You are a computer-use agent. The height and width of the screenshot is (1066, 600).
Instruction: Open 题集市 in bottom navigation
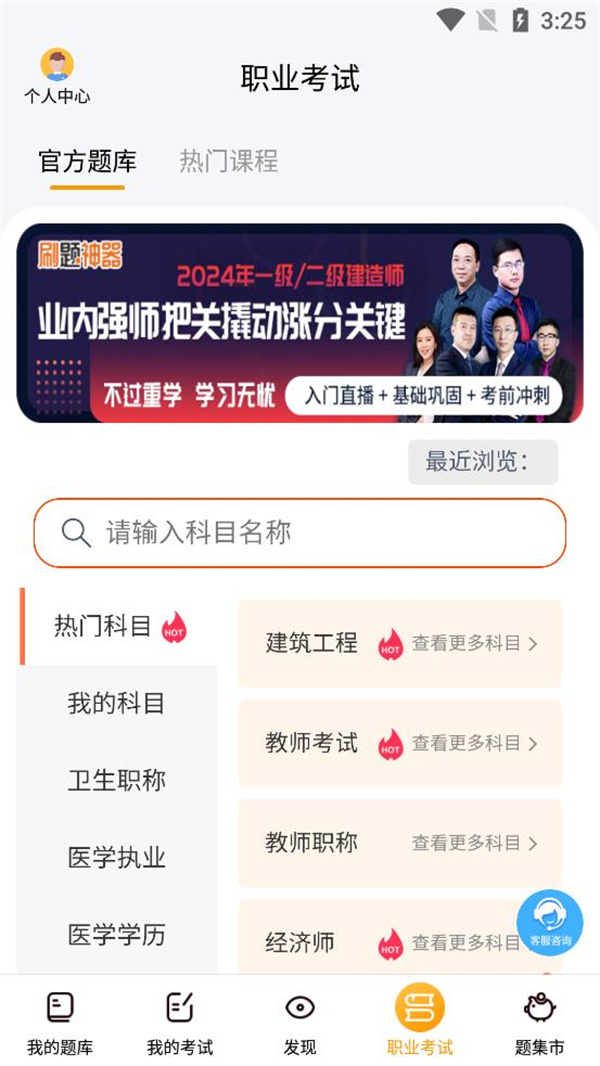coord(540,1022)
